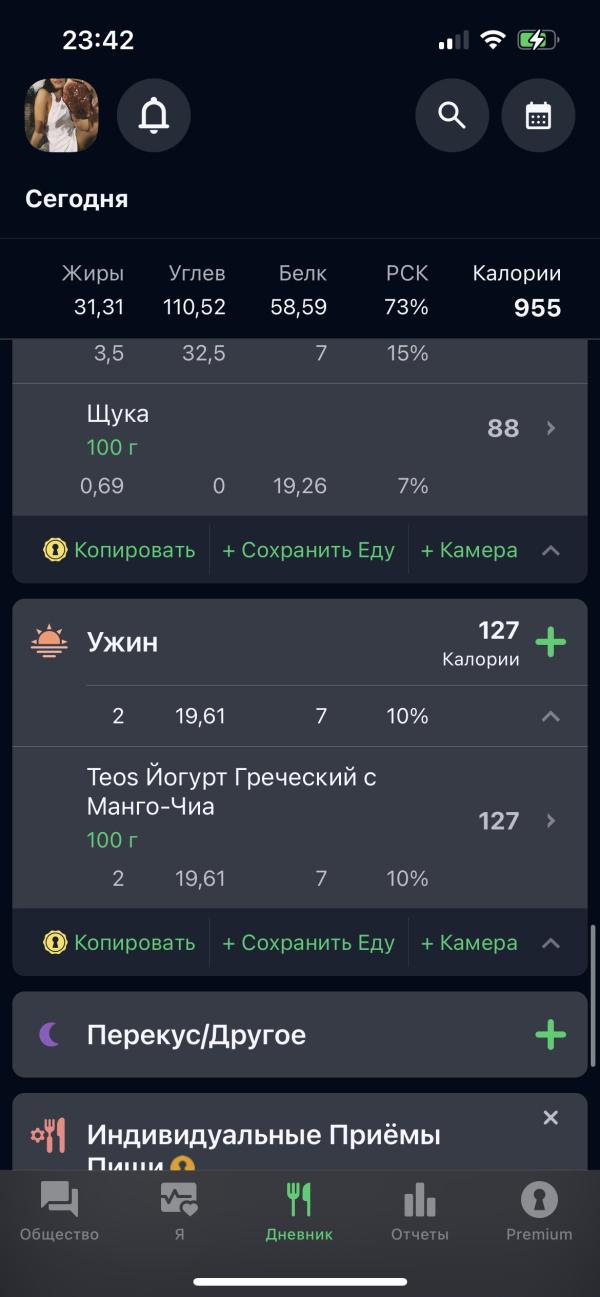Image resolution: width=600 pixels, height=1297 pixels.
Task: Collapse the Ужин totals row chevron
Action: (x=550, y=716)
